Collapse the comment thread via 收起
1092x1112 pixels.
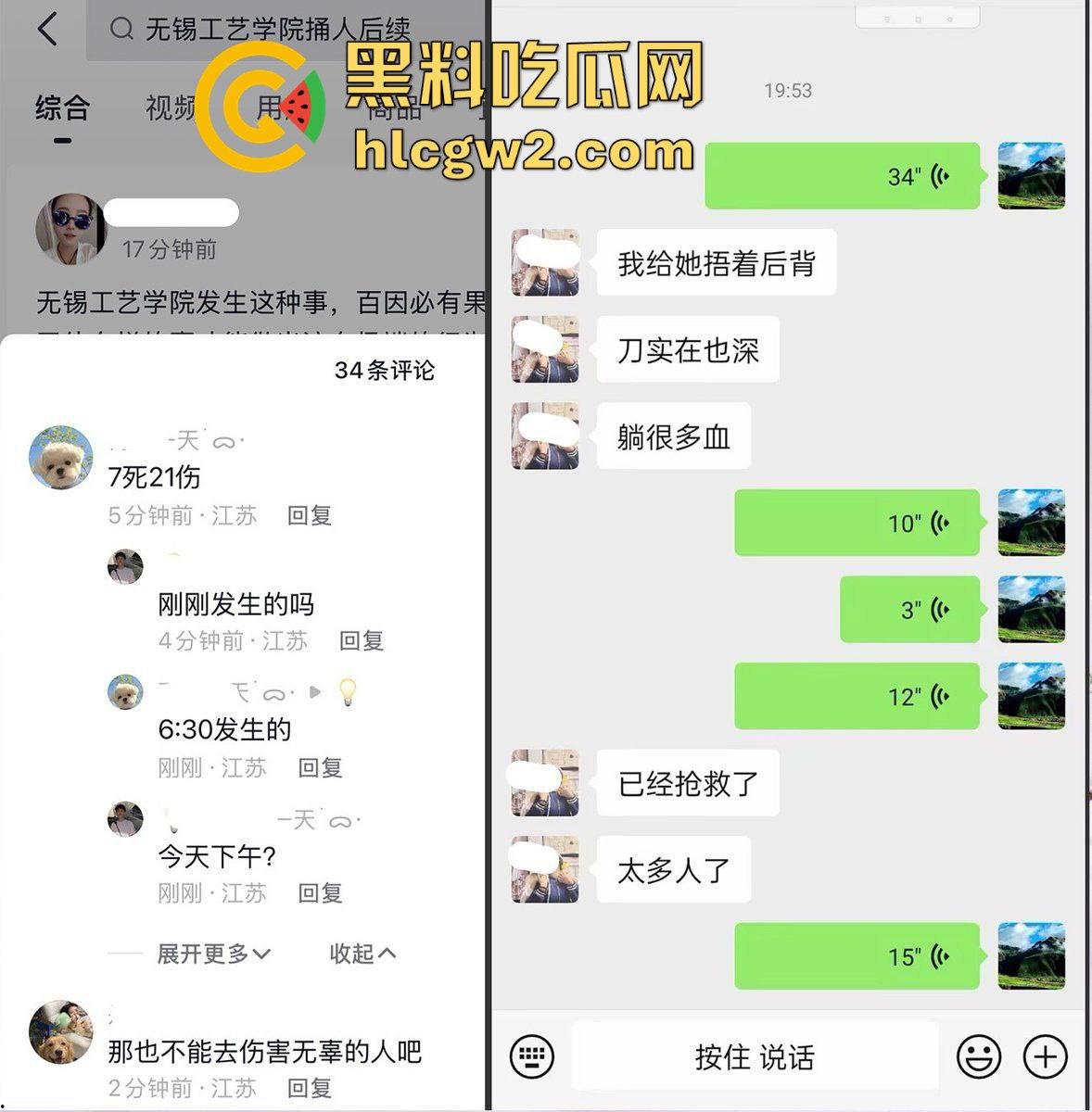(362, 954)
